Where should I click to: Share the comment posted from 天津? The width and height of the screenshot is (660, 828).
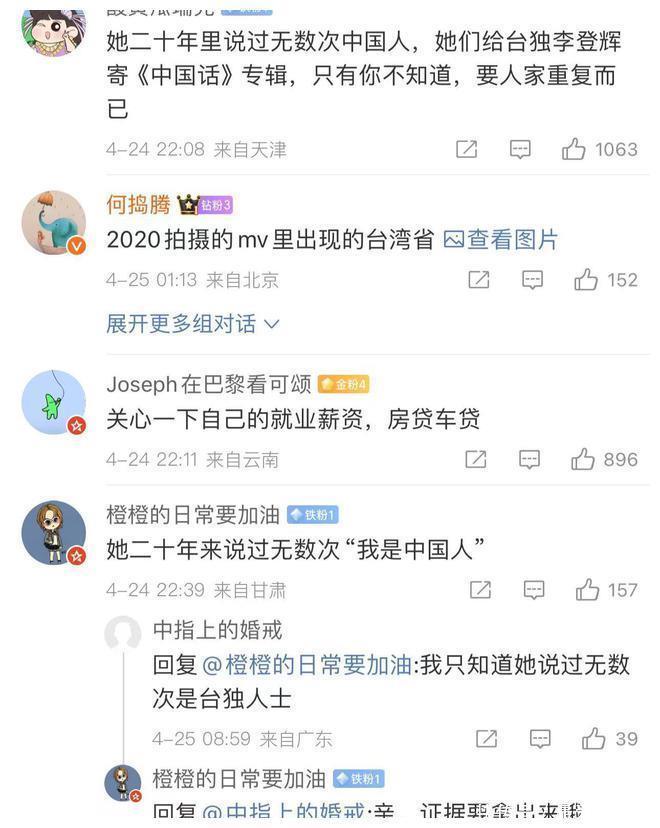466,150
